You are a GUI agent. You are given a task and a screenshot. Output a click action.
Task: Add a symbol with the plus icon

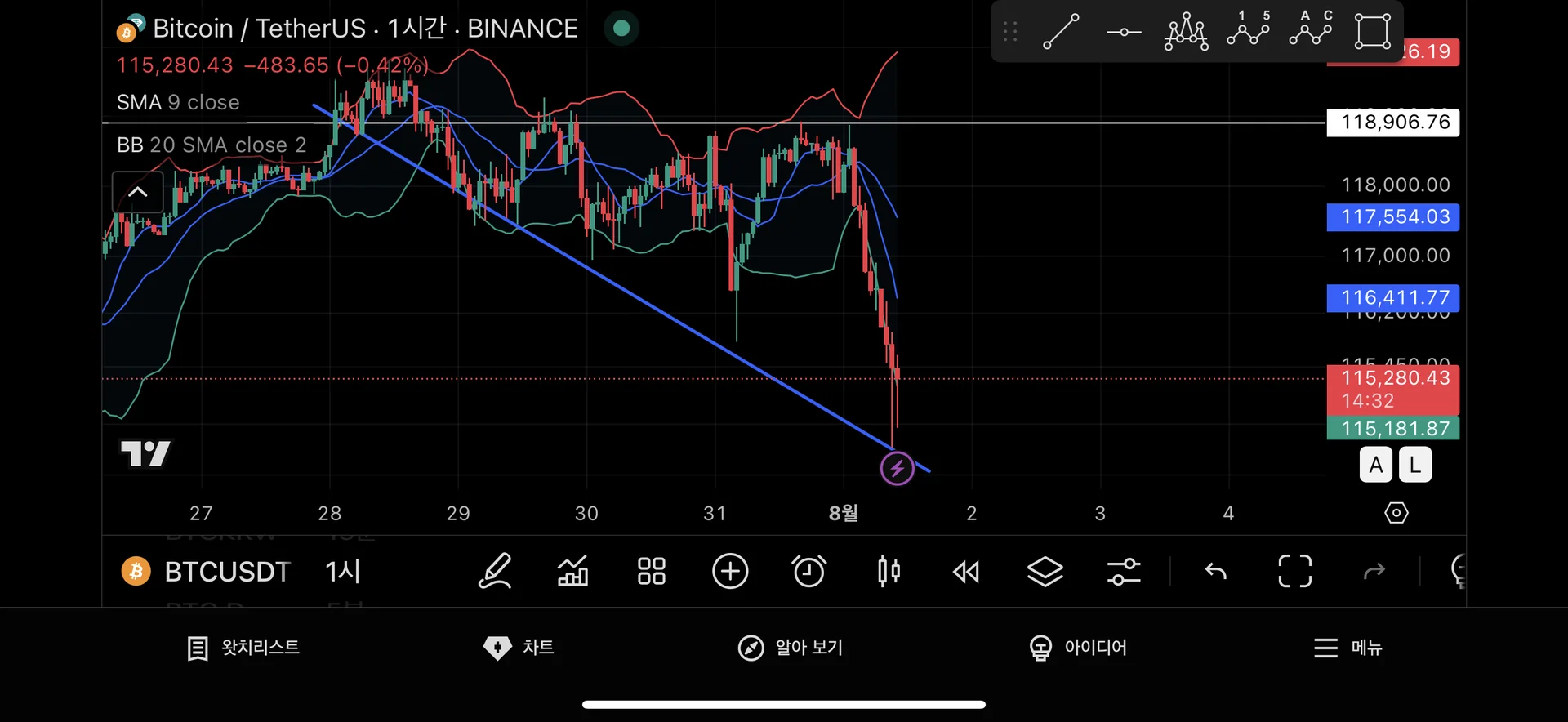tap(730, 572)
